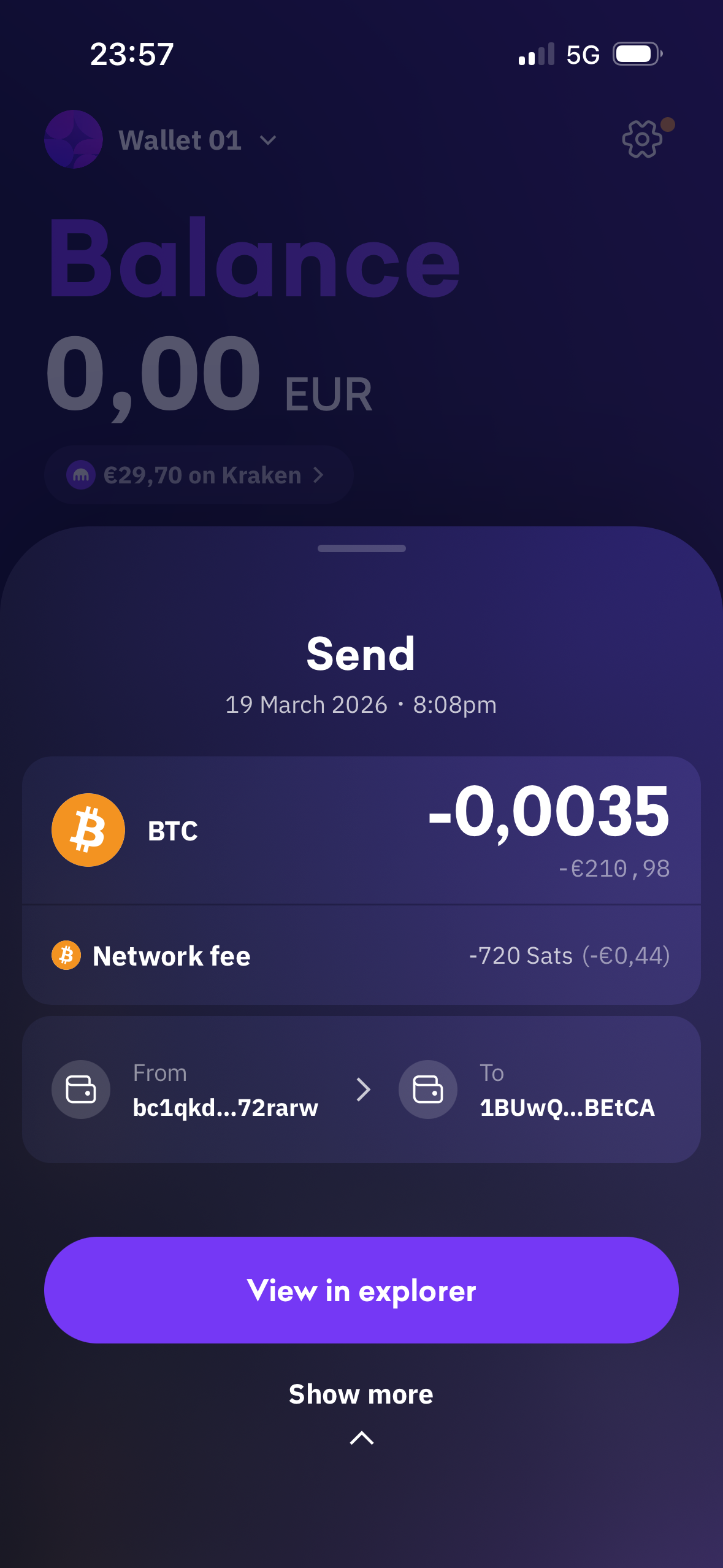Tap the sheet's drag handle
This screenshot has height=1568, width=723.
(361, 548)
